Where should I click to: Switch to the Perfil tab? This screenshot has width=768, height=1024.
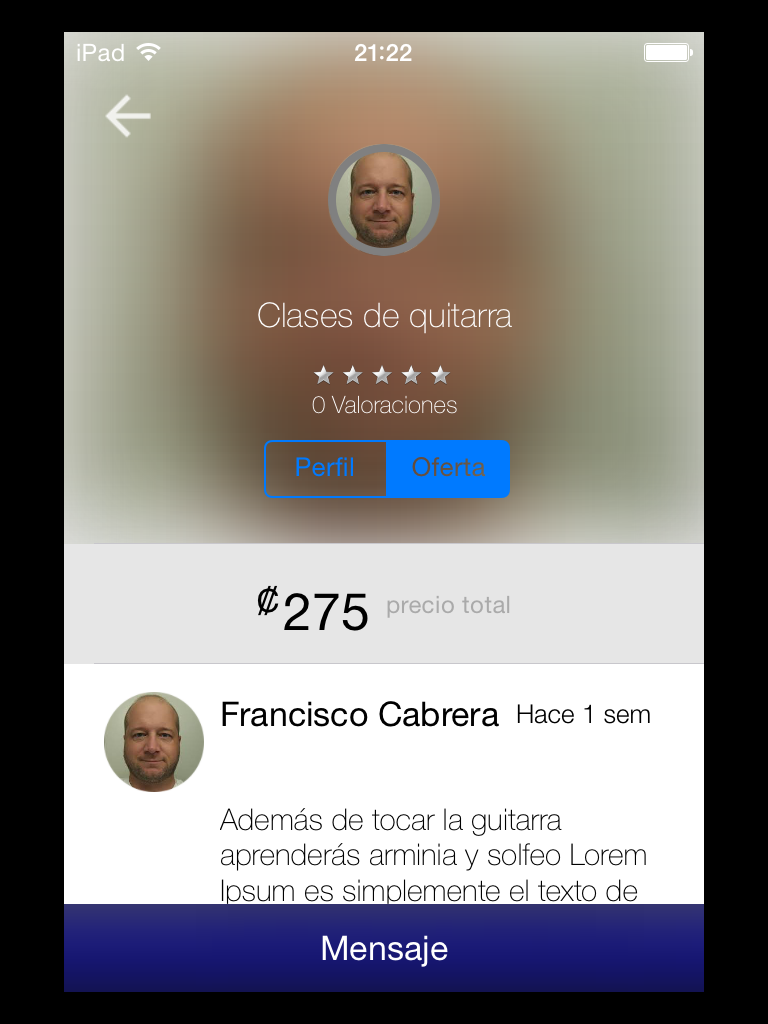tap(325, 468)
